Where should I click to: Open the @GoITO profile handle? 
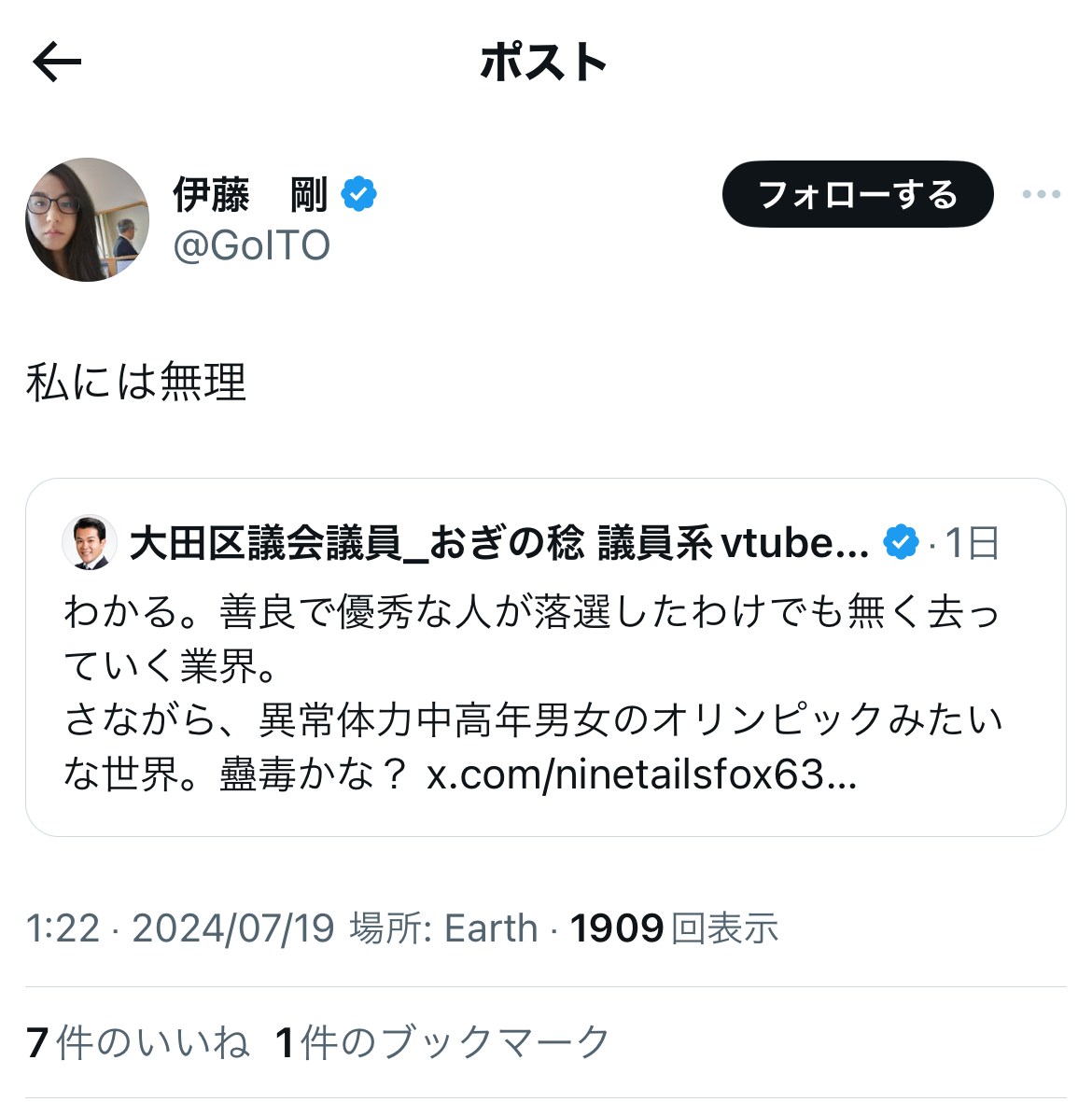(x=252, y=246)
